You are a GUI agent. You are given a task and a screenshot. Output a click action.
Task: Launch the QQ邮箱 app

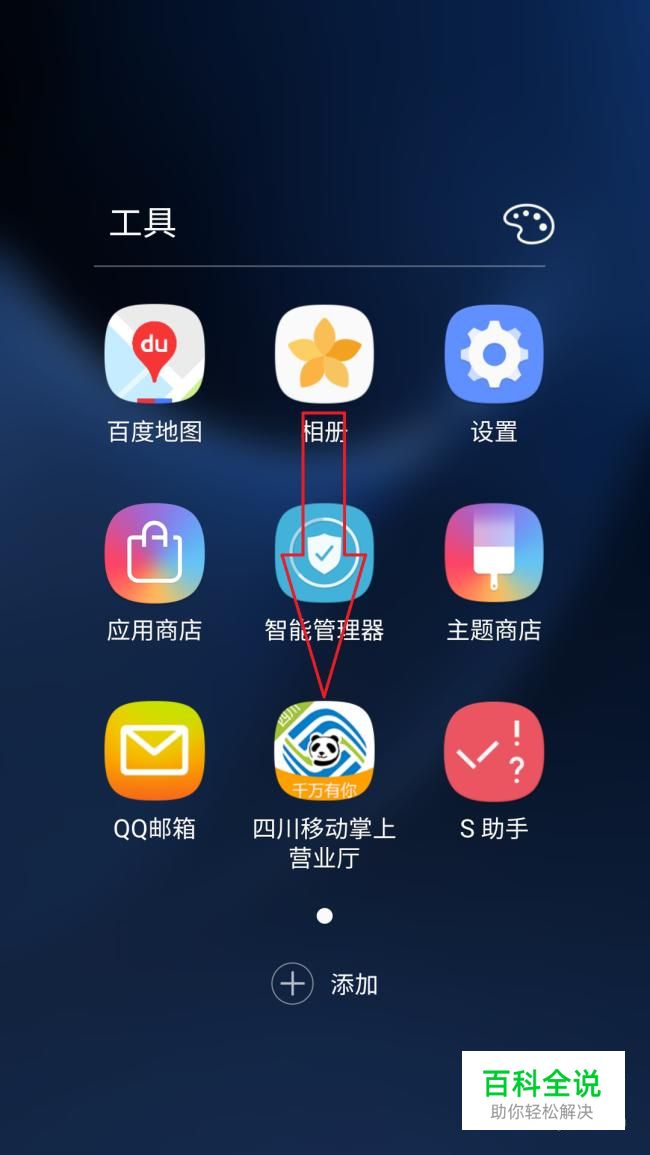click(155, 751)
